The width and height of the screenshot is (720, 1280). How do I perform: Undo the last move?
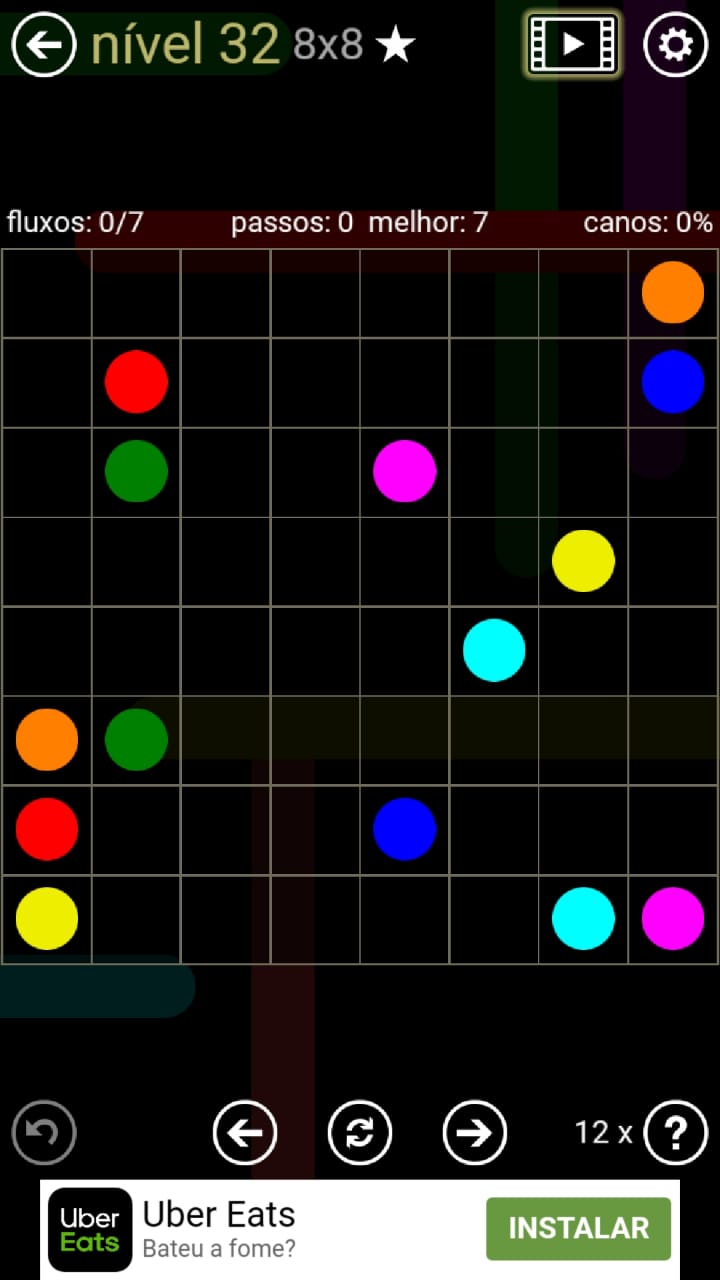click(44, 1132)
